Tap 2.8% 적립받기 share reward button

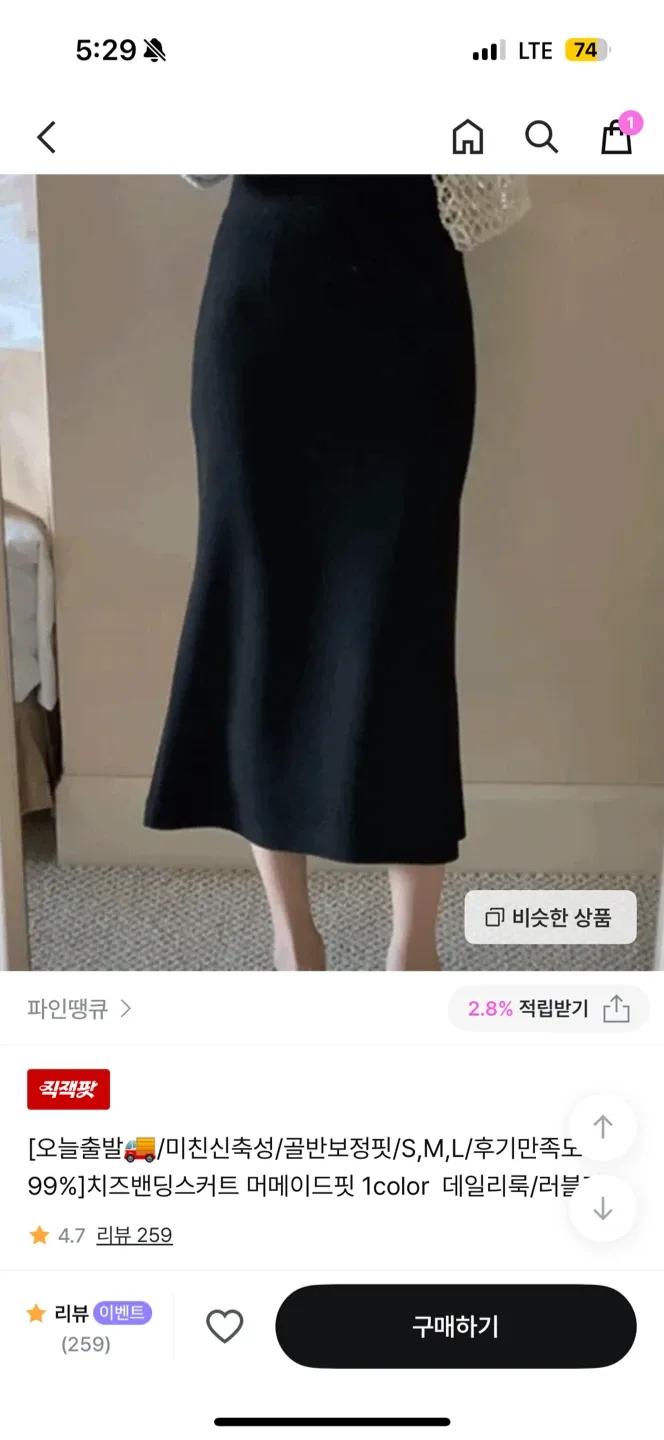(x=548, y=1009)
